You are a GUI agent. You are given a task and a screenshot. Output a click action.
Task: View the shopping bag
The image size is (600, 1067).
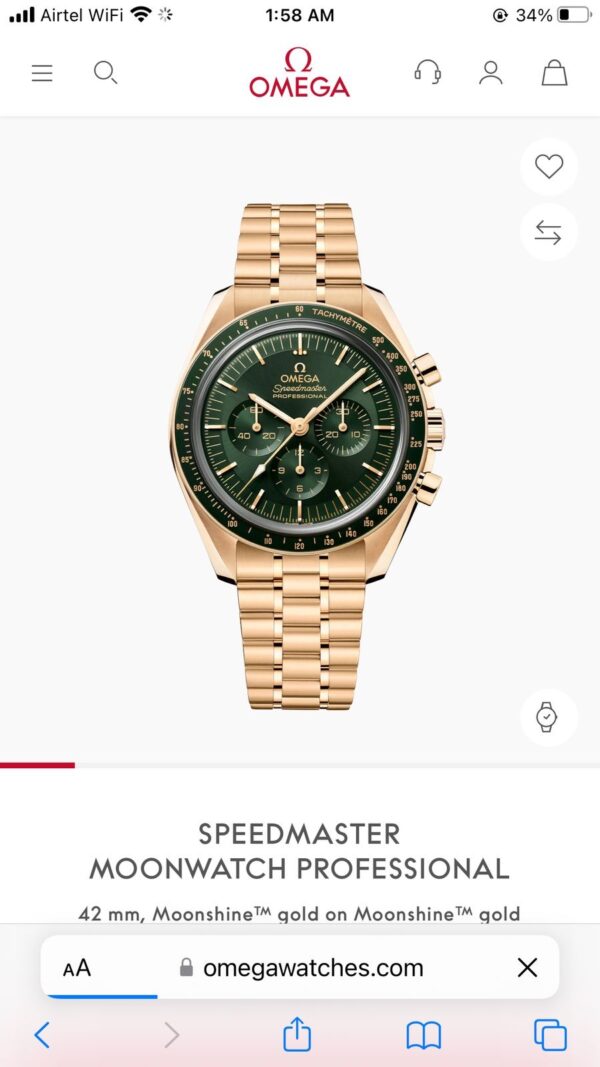554,73
